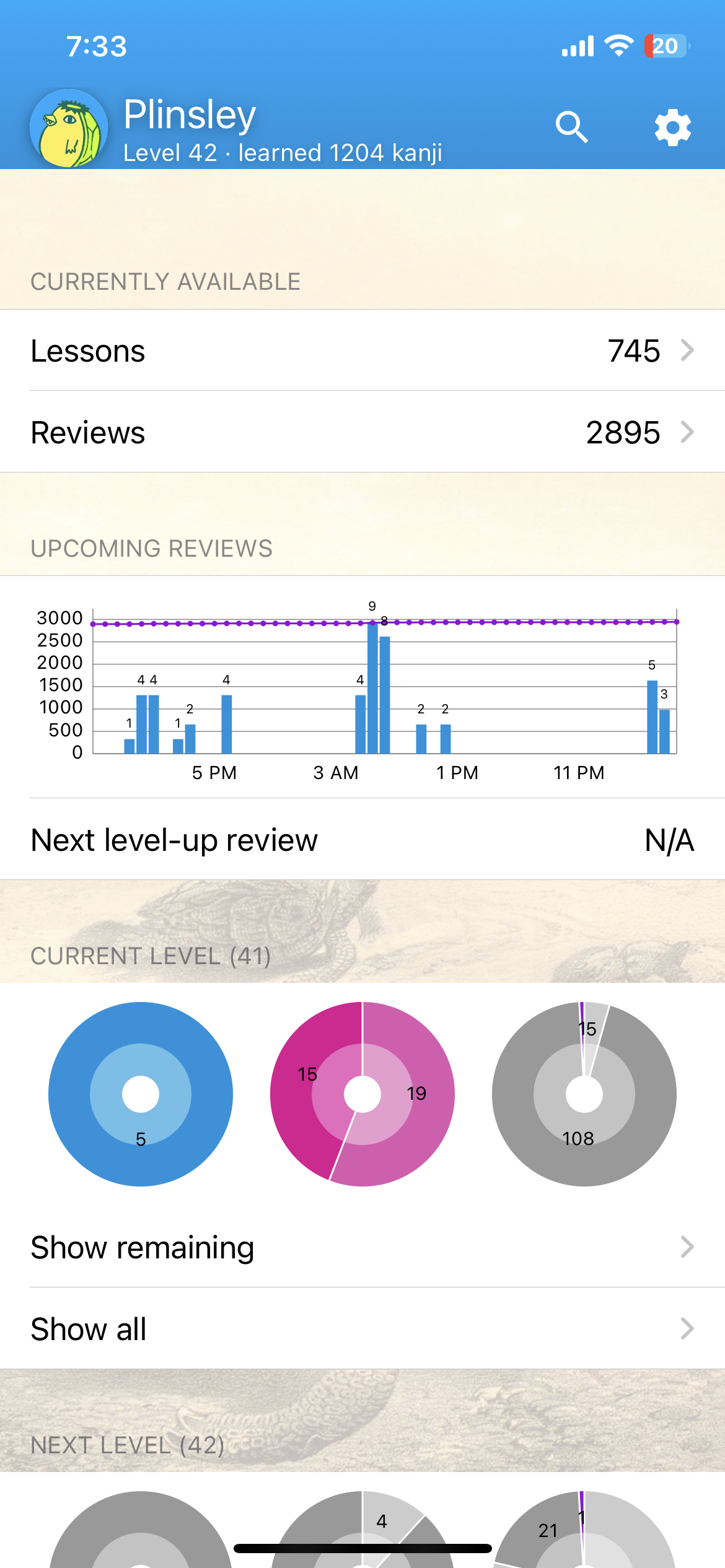
Task: Open Show all for current level
Action: (x=362, y=1329)
